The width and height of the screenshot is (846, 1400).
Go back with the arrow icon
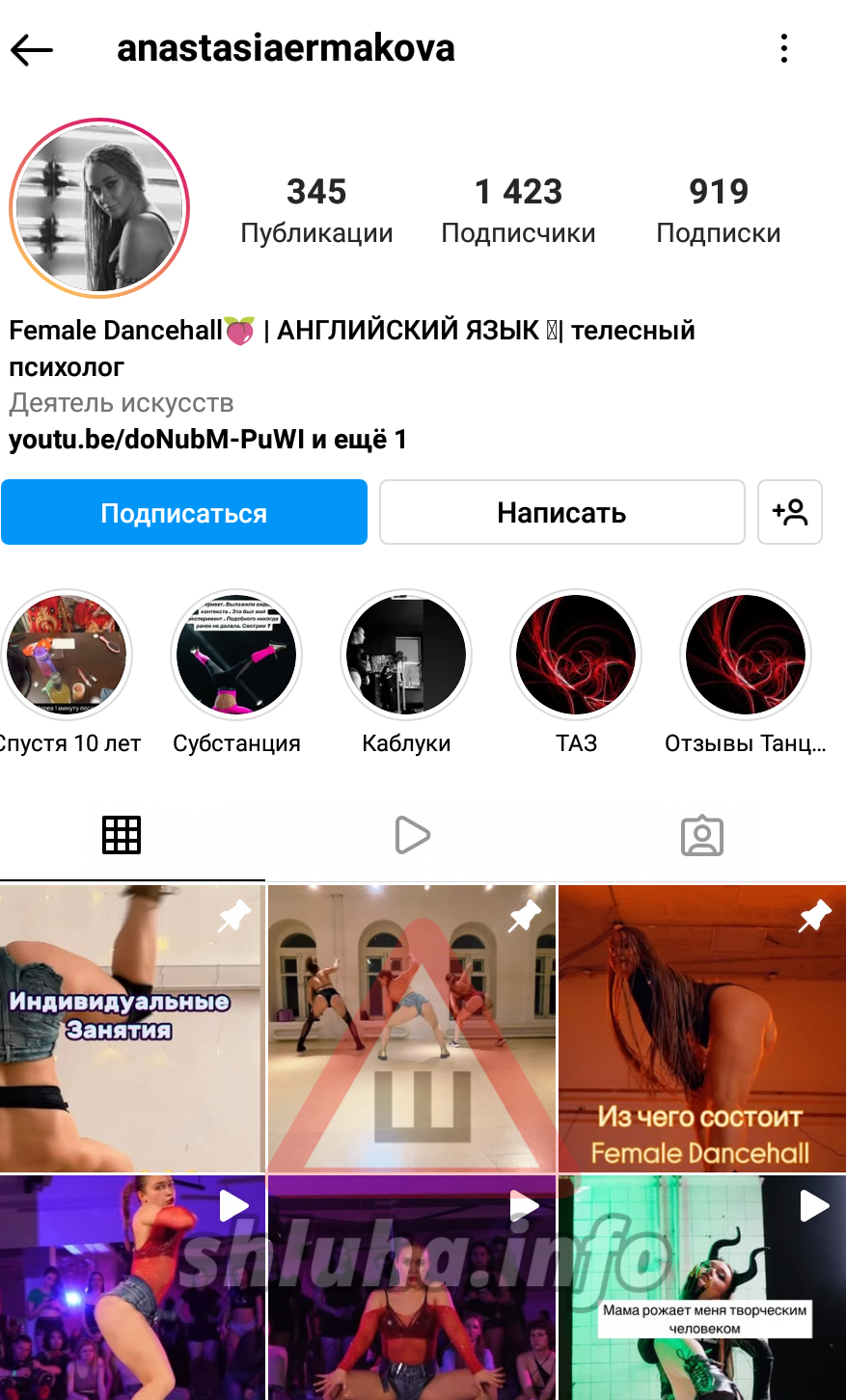click(x=32, y=49)
